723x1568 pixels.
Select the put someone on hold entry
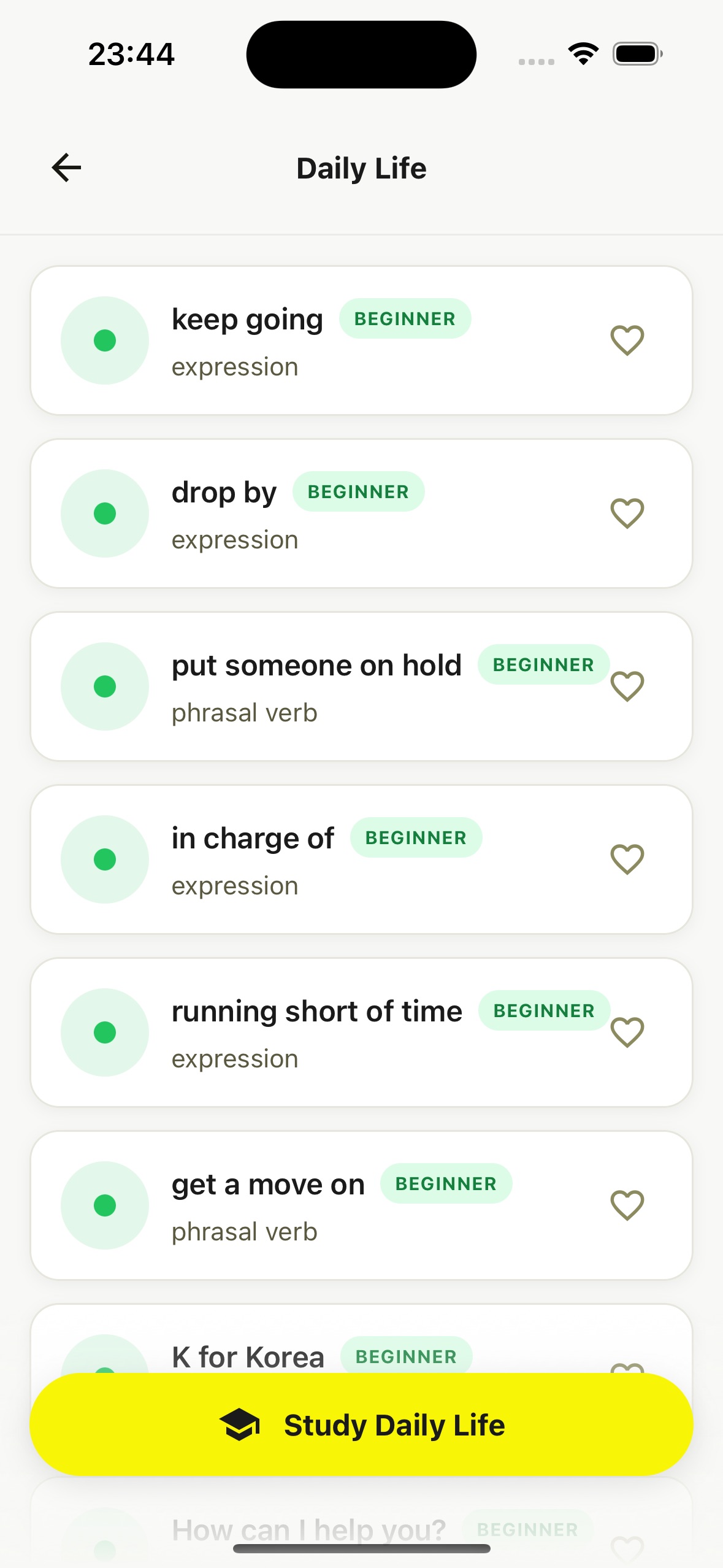(361, 686)
